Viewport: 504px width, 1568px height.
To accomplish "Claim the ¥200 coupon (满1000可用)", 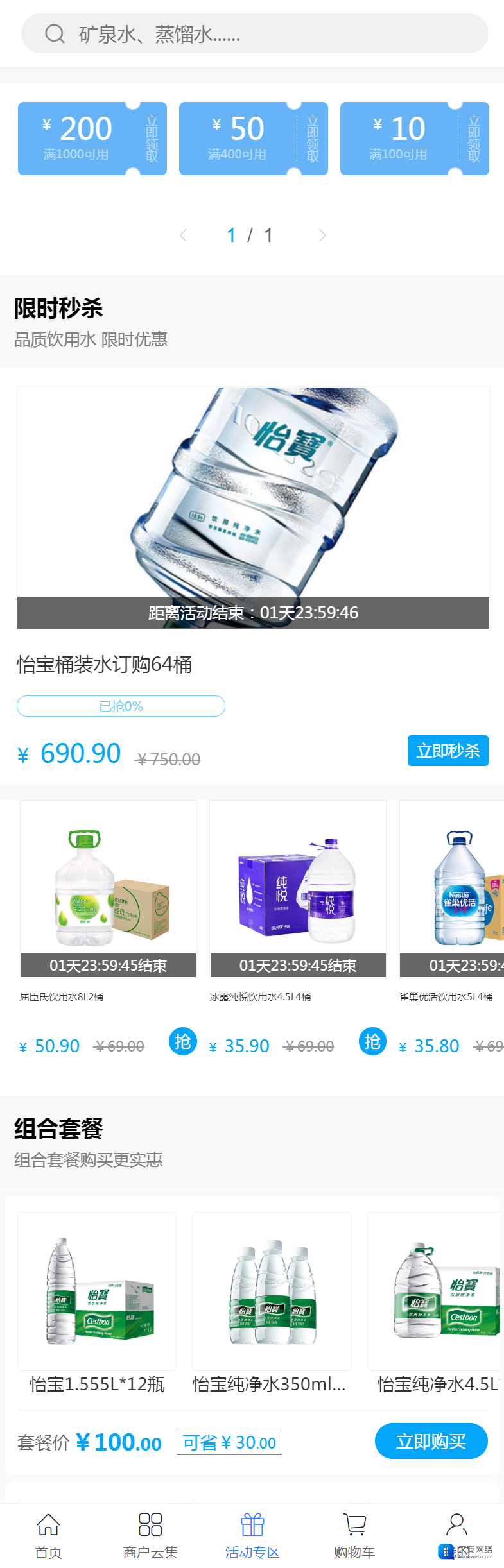I will point(152,139).
